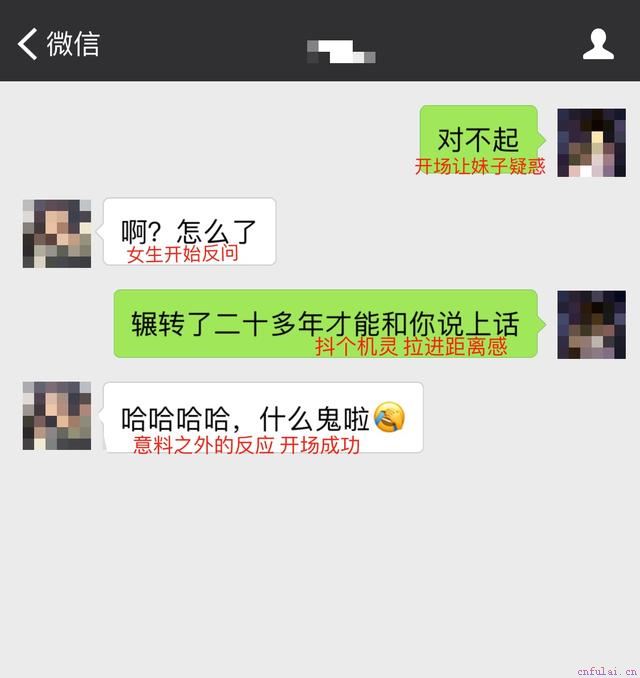The image size is (640, 678).
Task: Open sender's avatar beside the 对不起 message
Action: coord(591,142)
